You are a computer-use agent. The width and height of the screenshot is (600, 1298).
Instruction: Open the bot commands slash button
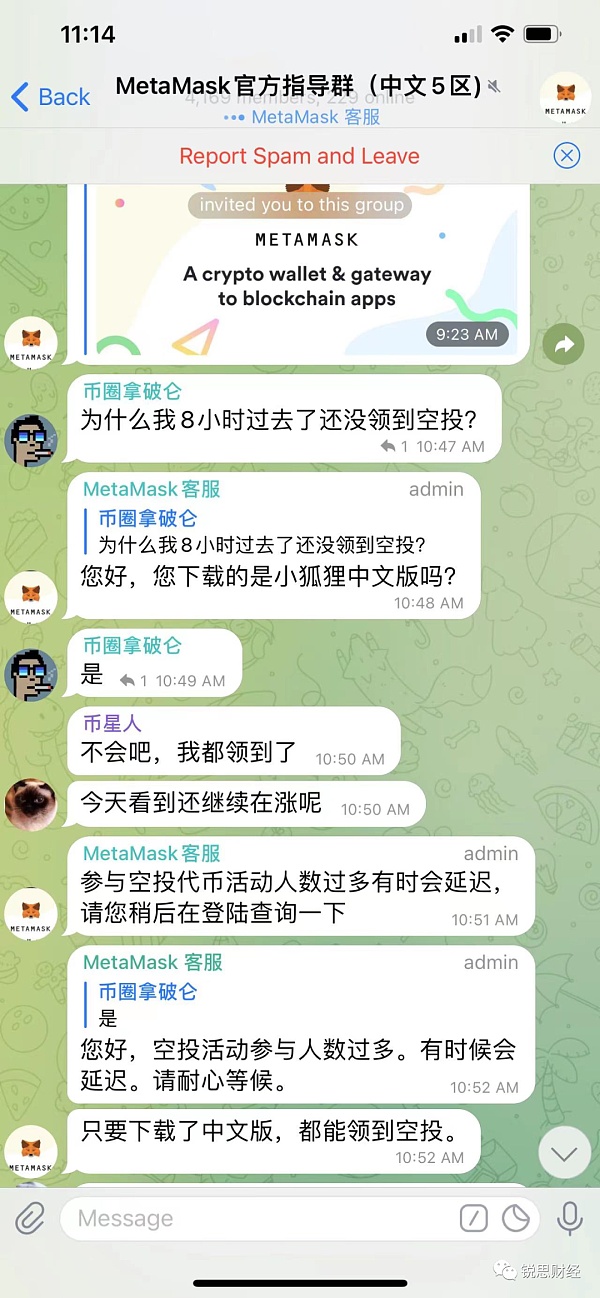pos(473,1218)
